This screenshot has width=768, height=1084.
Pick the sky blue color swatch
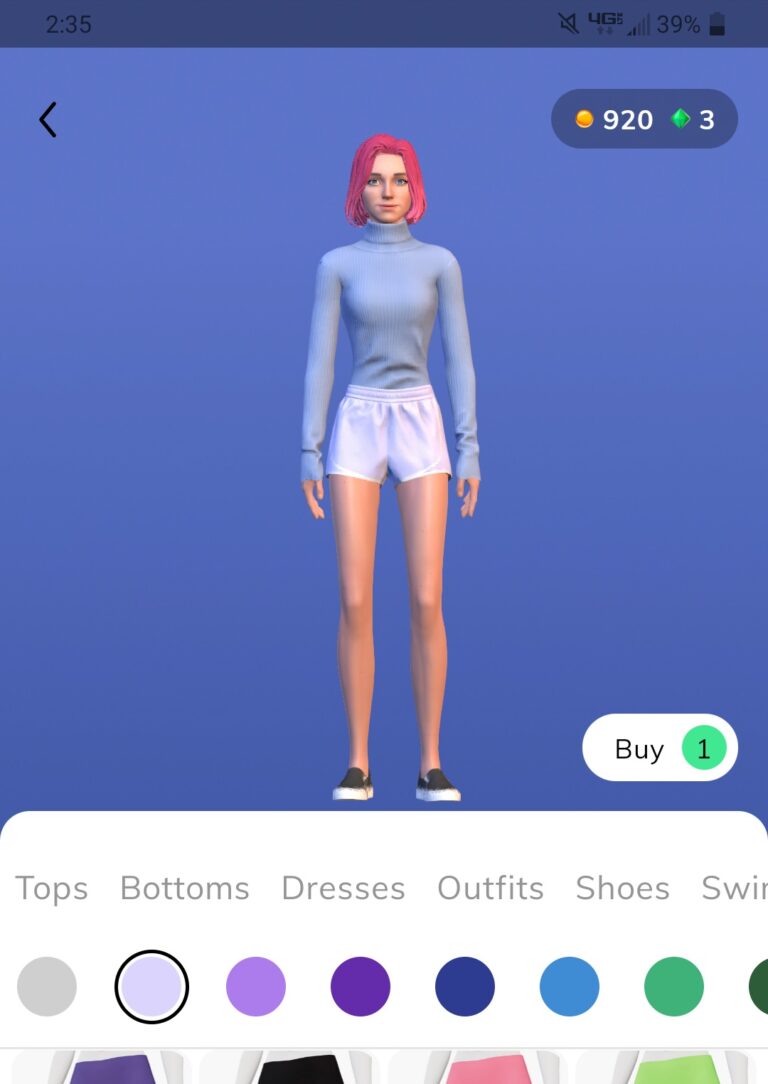(x=569, y=986)
